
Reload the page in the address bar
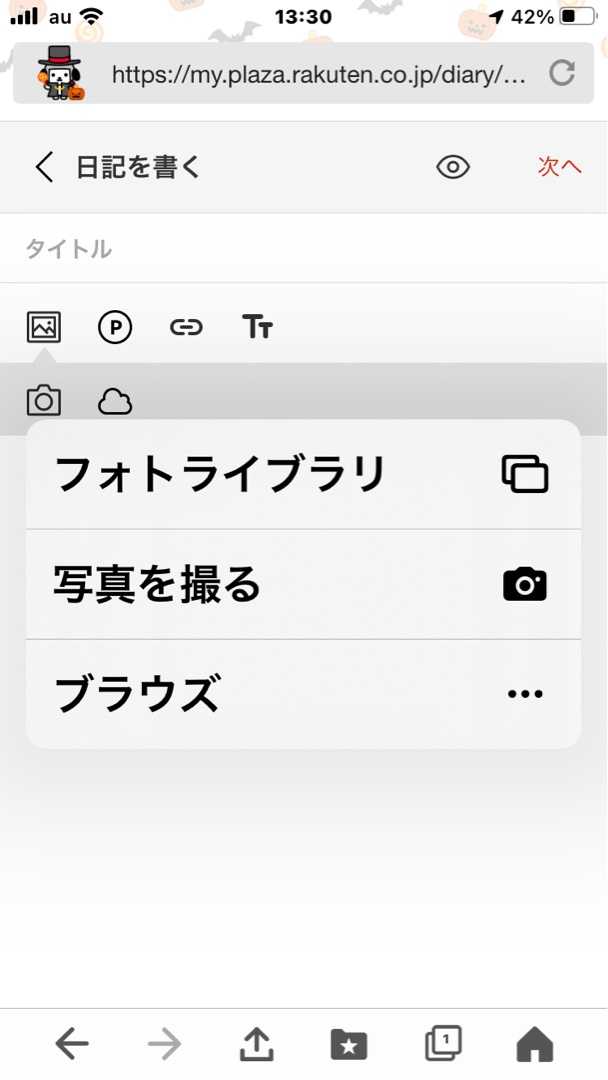point(563,73)
